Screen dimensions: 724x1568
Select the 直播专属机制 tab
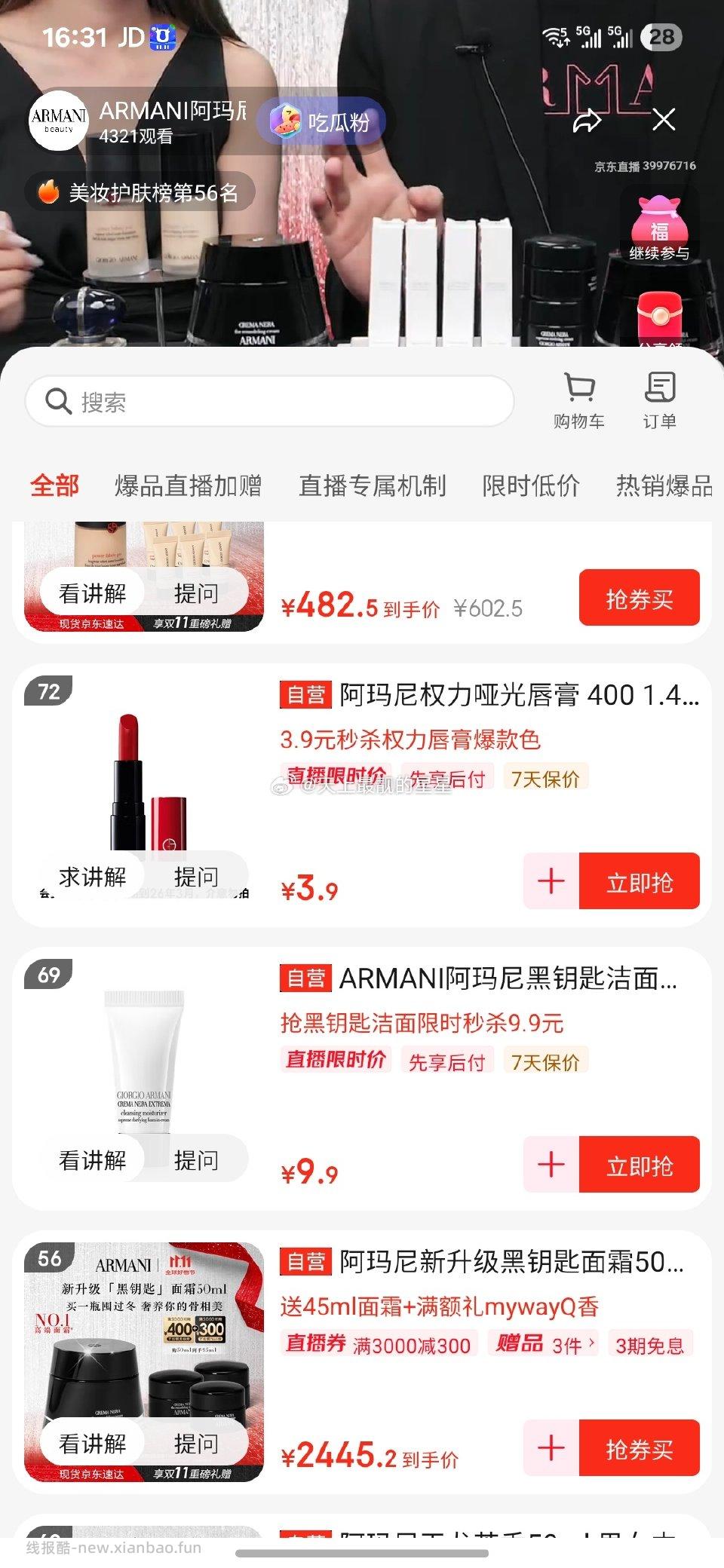click(373, 486)
